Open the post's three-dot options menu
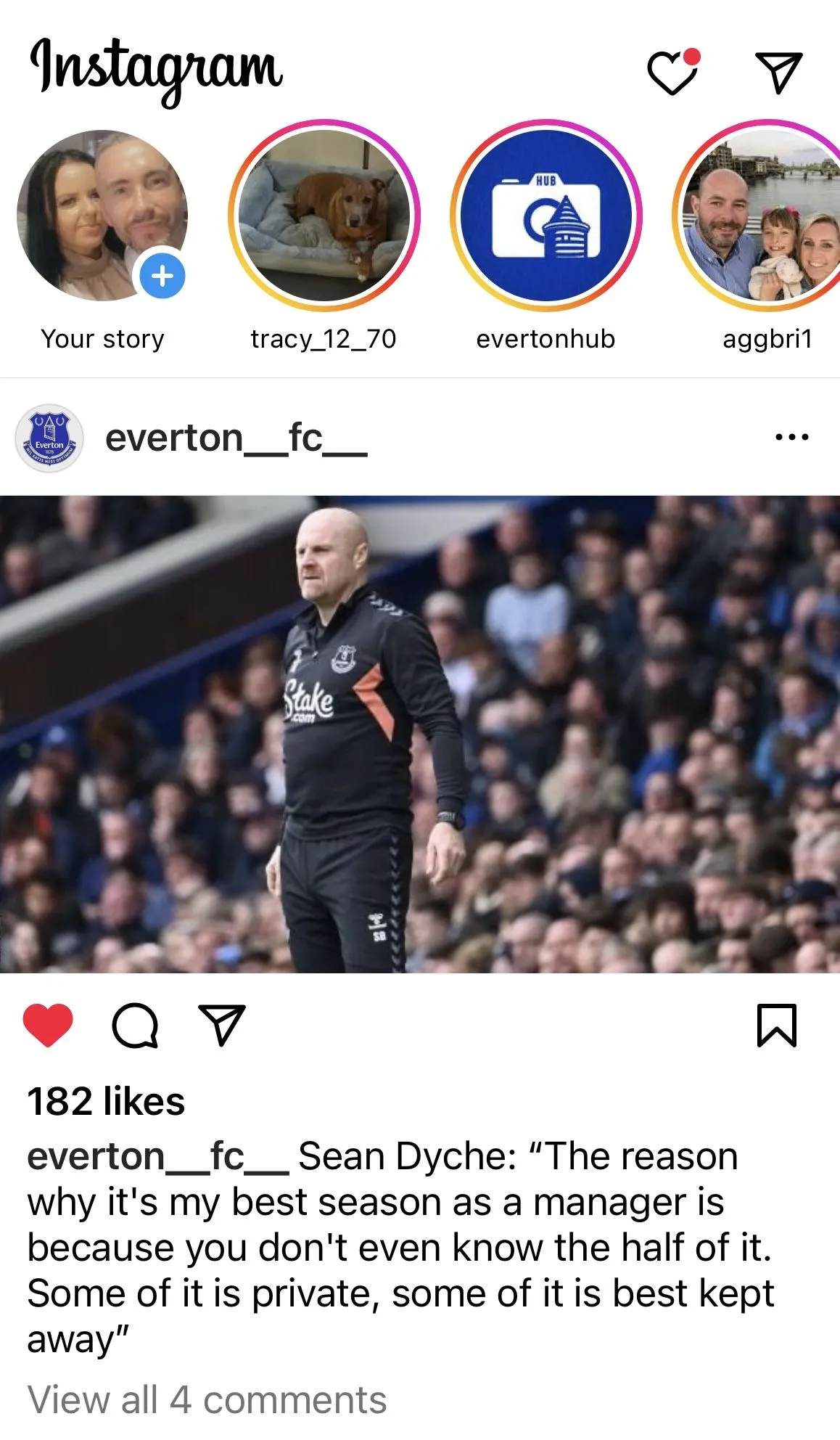The height and width of the screenshot is (1440, 840). 791,438
